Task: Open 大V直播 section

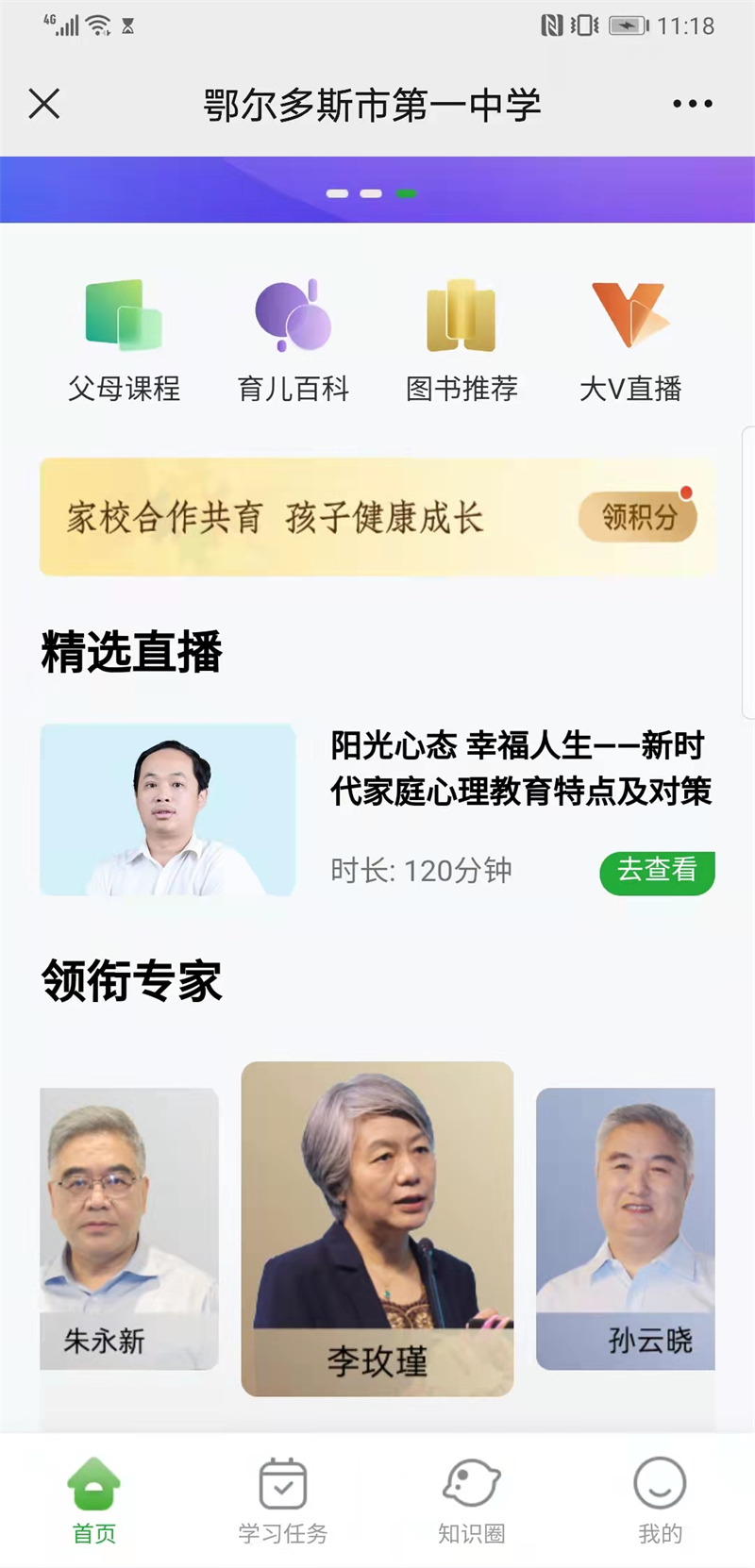Action: (x=630, y=342)
